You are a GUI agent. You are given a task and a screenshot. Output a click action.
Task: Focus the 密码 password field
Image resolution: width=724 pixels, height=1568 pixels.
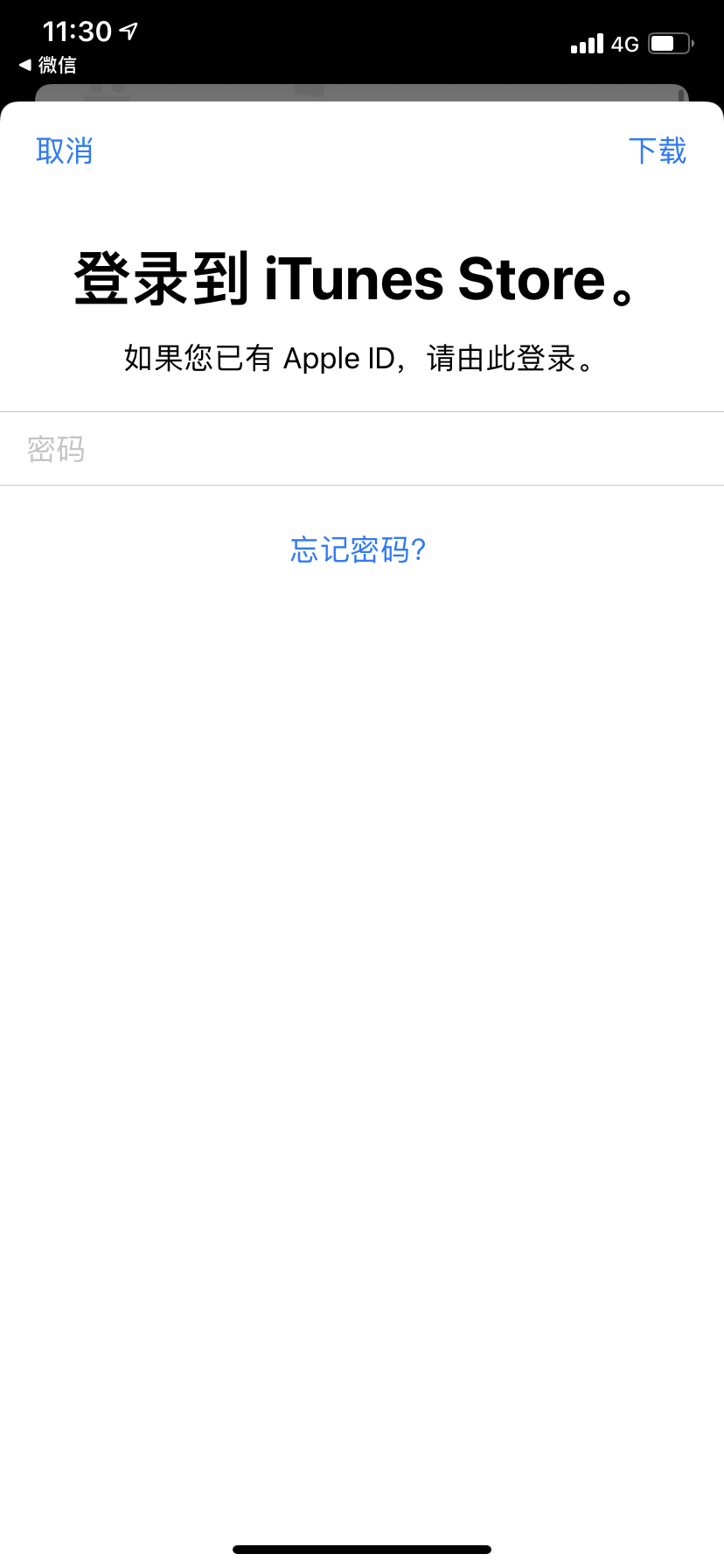tap(362, 449)
